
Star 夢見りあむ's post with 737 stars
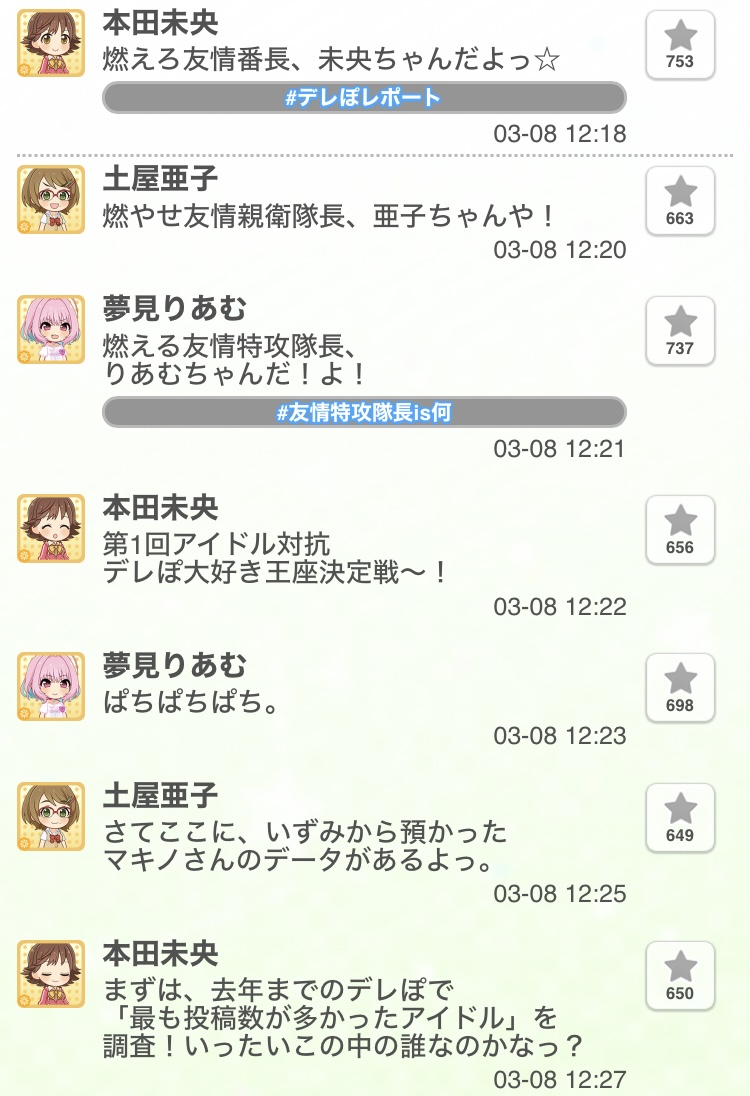point(680,331)
